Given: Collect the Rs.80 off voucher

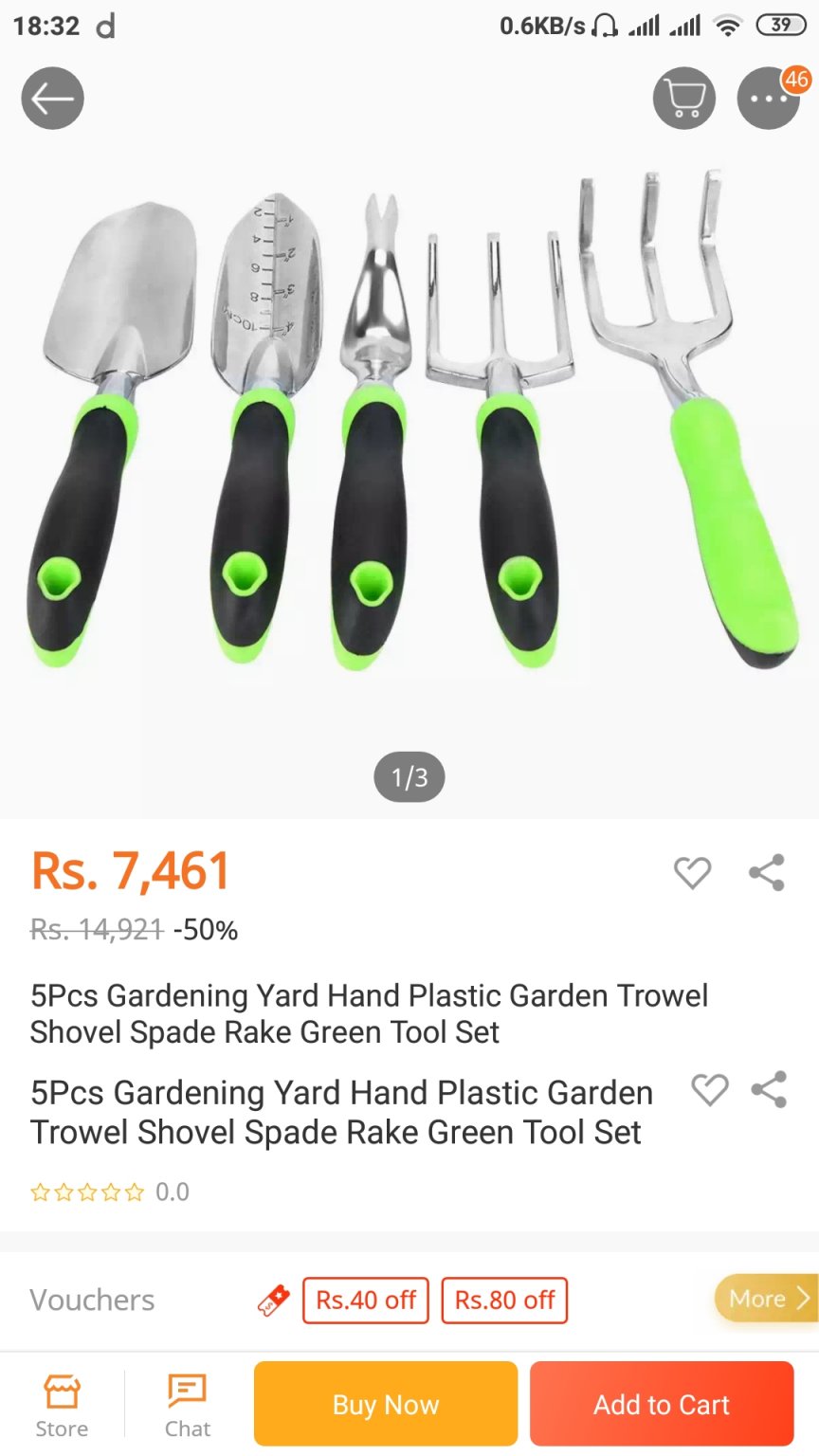Looking at the screenshot, I should (x=504, y=1300).
